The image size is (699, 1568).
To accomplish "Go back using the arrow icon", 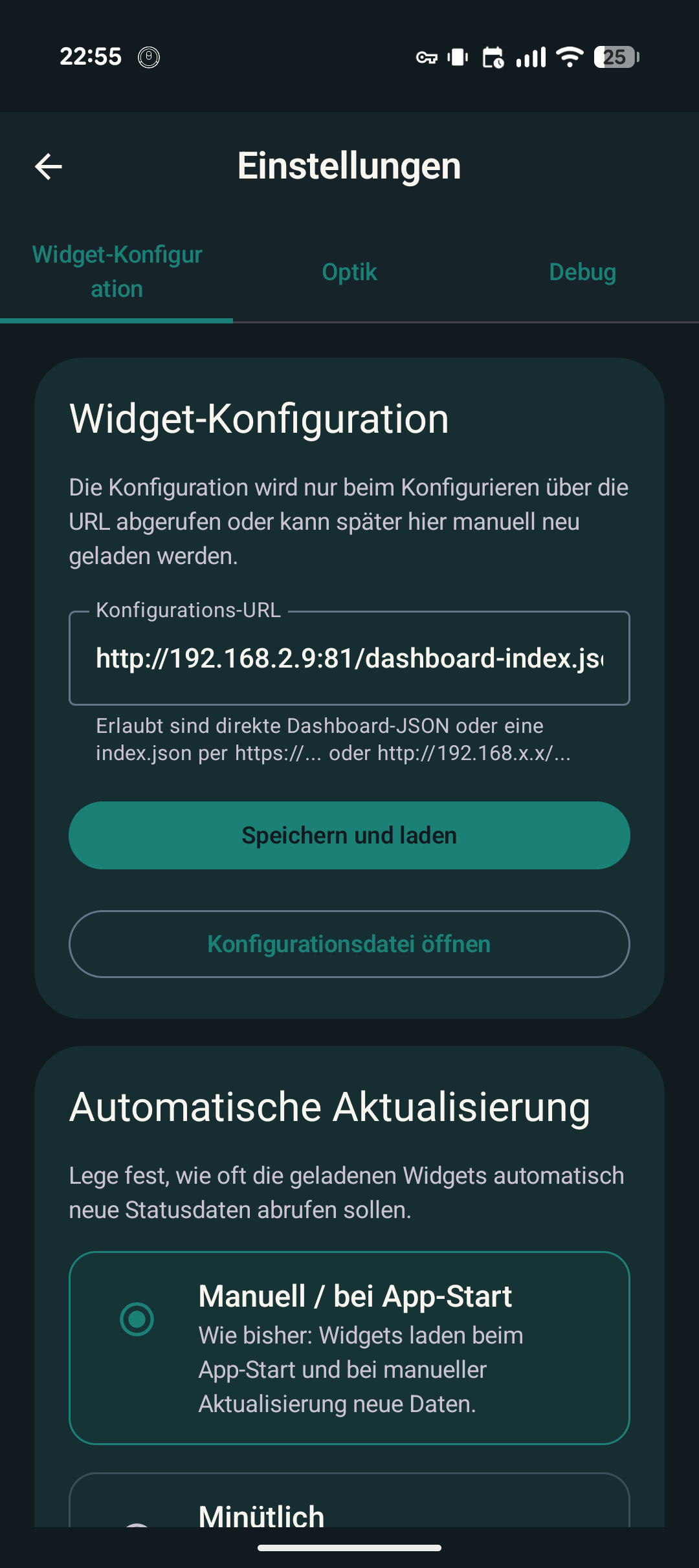I will tap(49, 166).
